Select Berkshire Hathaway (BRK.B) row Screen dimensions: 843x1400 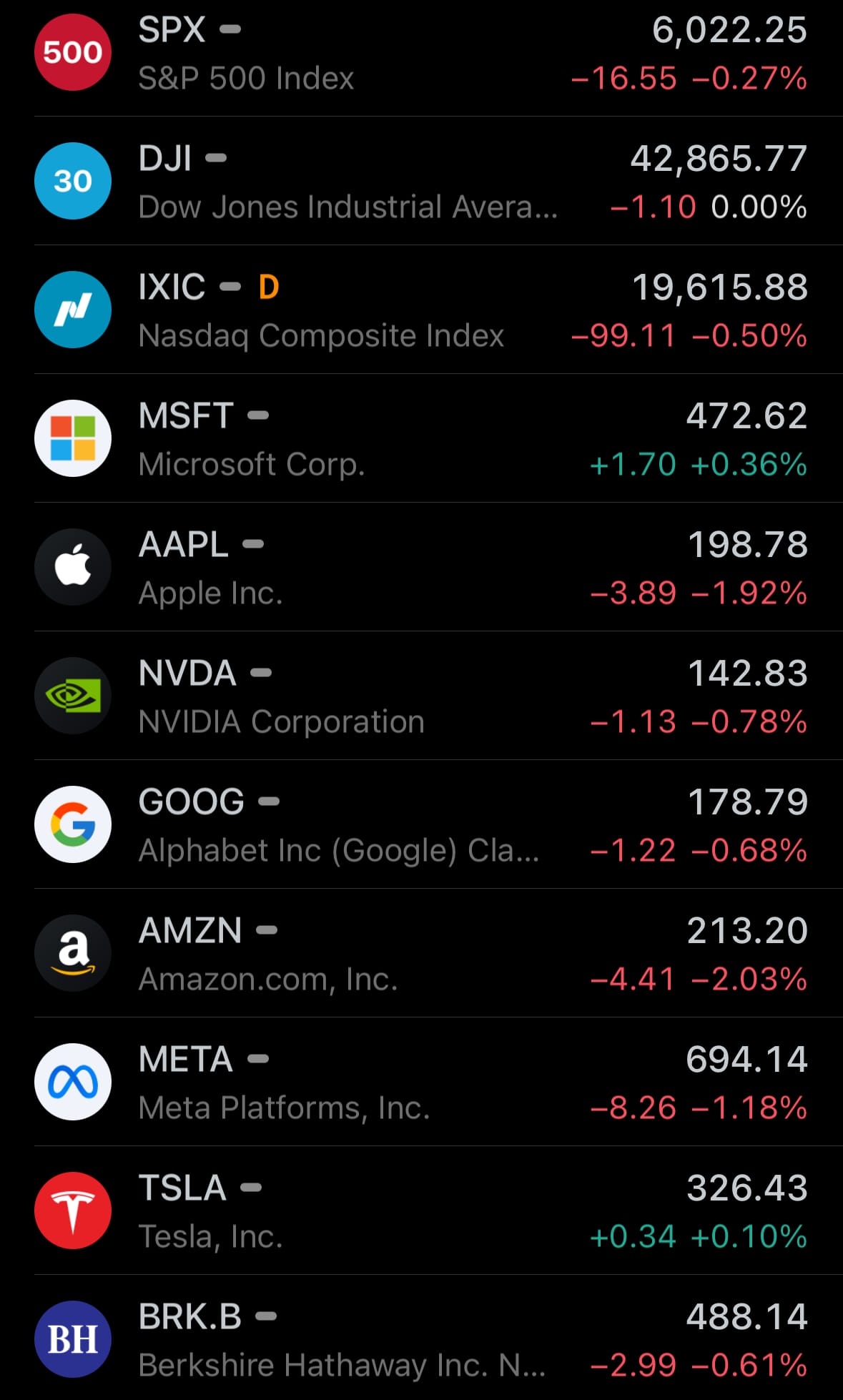click(421, 1338)
